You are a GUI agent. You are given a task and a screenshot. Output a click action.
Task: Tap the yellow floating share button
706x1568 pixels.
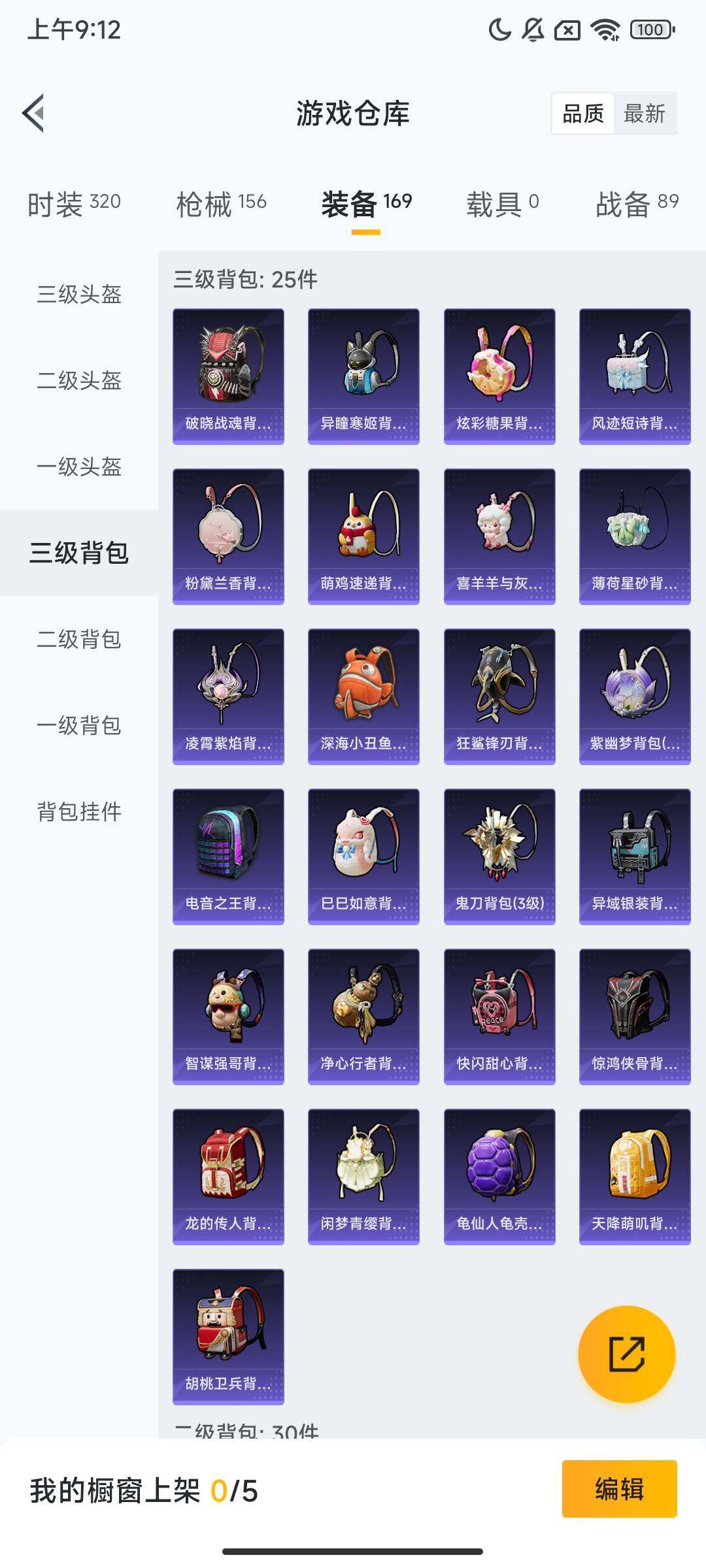[626, 1354]
